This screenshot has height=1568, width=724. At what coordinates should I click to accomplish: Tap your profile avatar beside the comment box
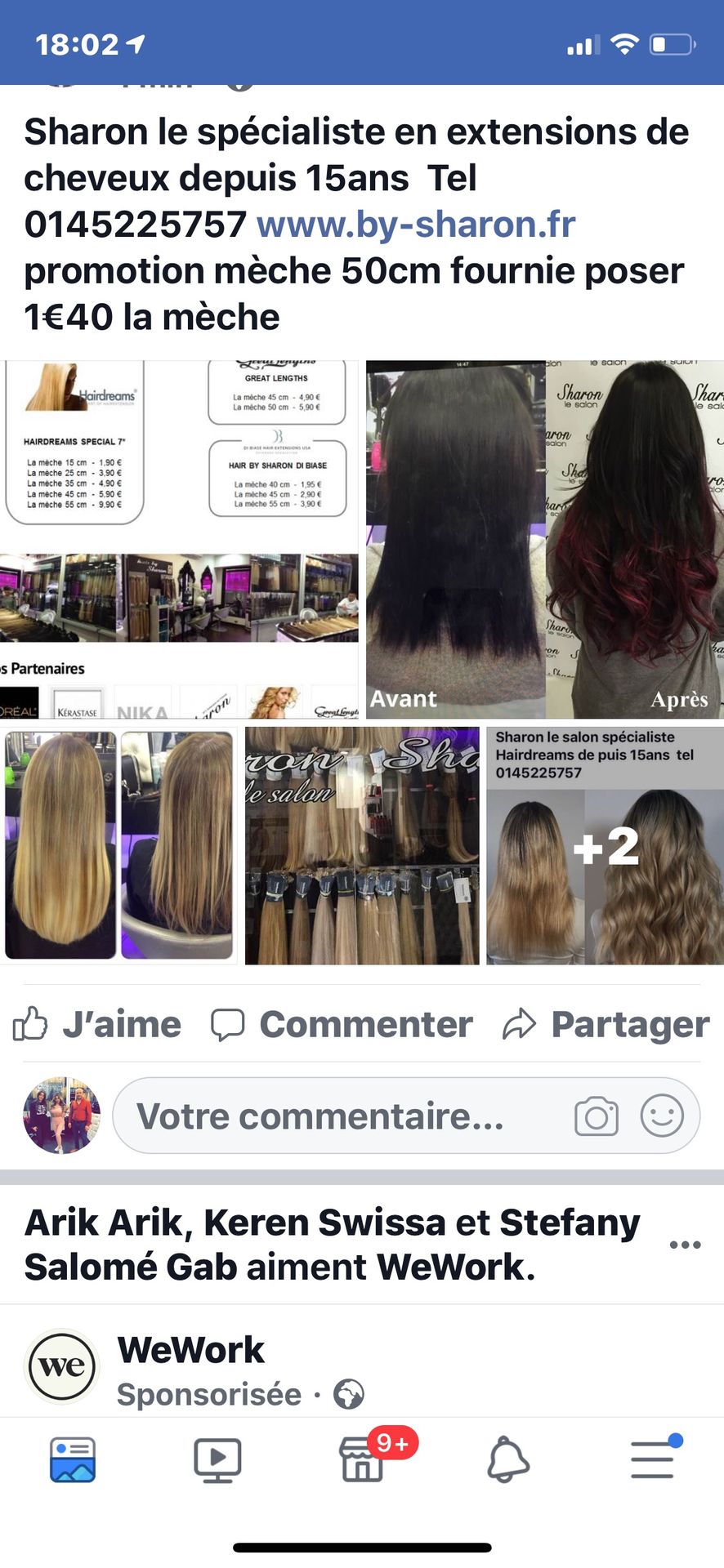click(60, 1115)
